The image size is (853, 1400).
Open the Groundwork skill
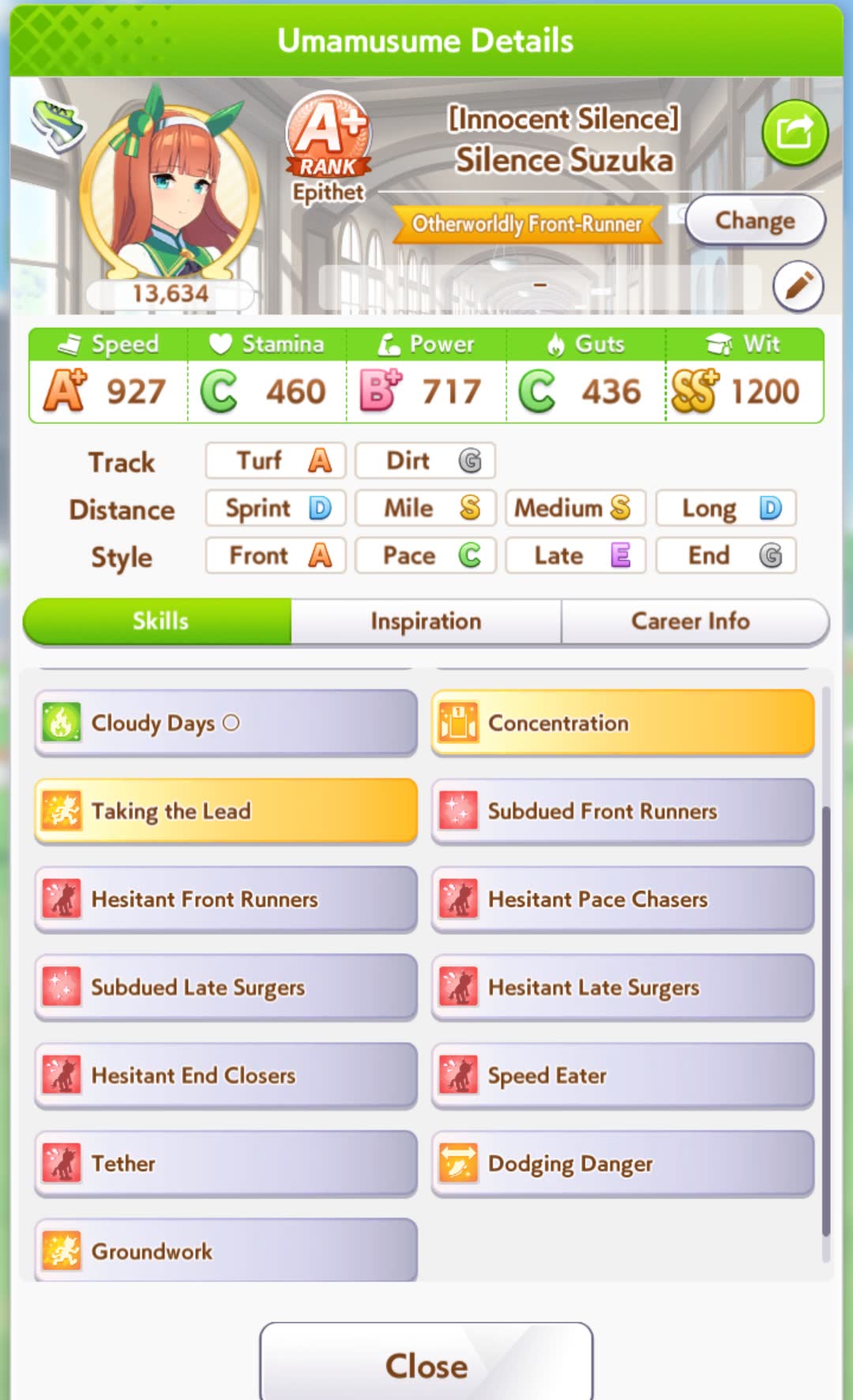coord(226,1250)
